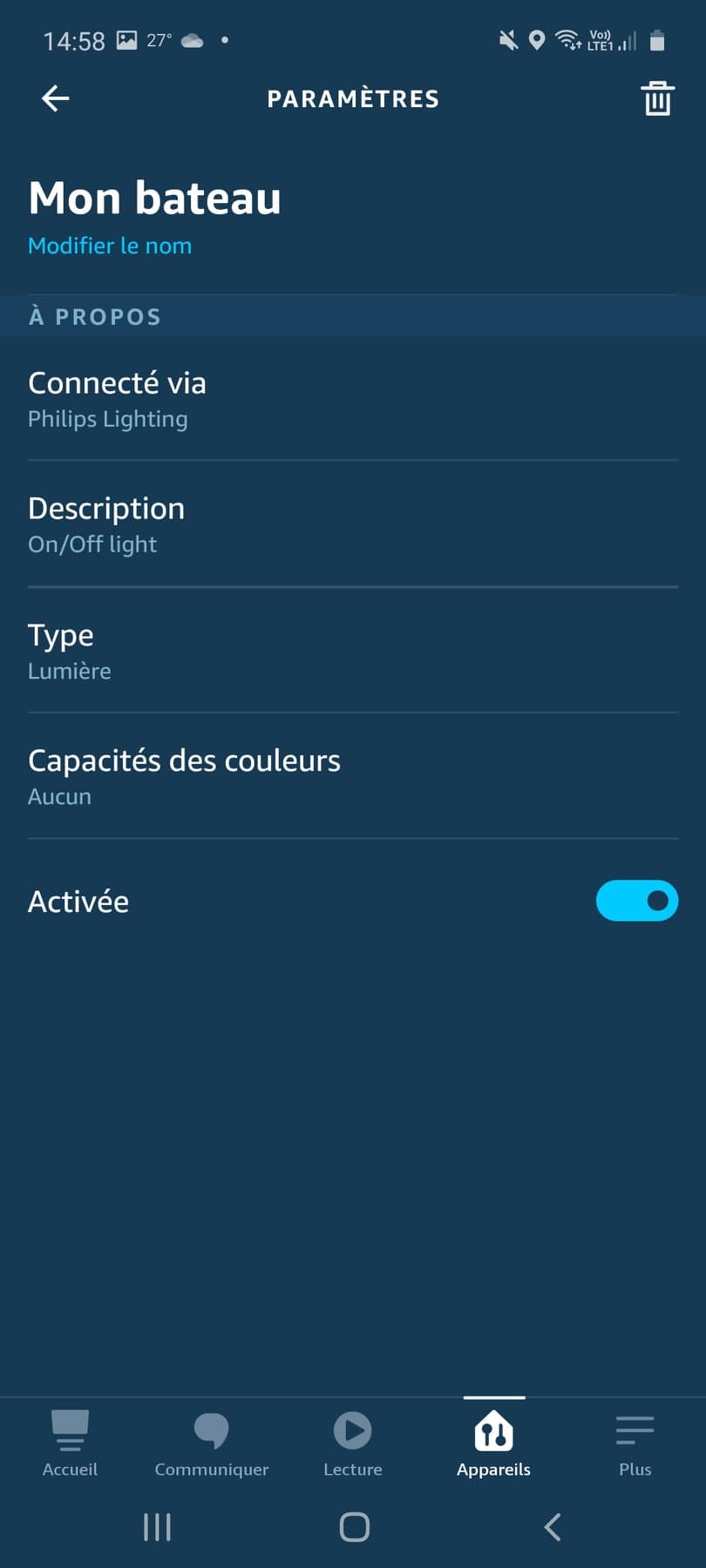Screen dimensions: 706x1568
Task: Select the Appareils tab
Action: coord(494,1443)
